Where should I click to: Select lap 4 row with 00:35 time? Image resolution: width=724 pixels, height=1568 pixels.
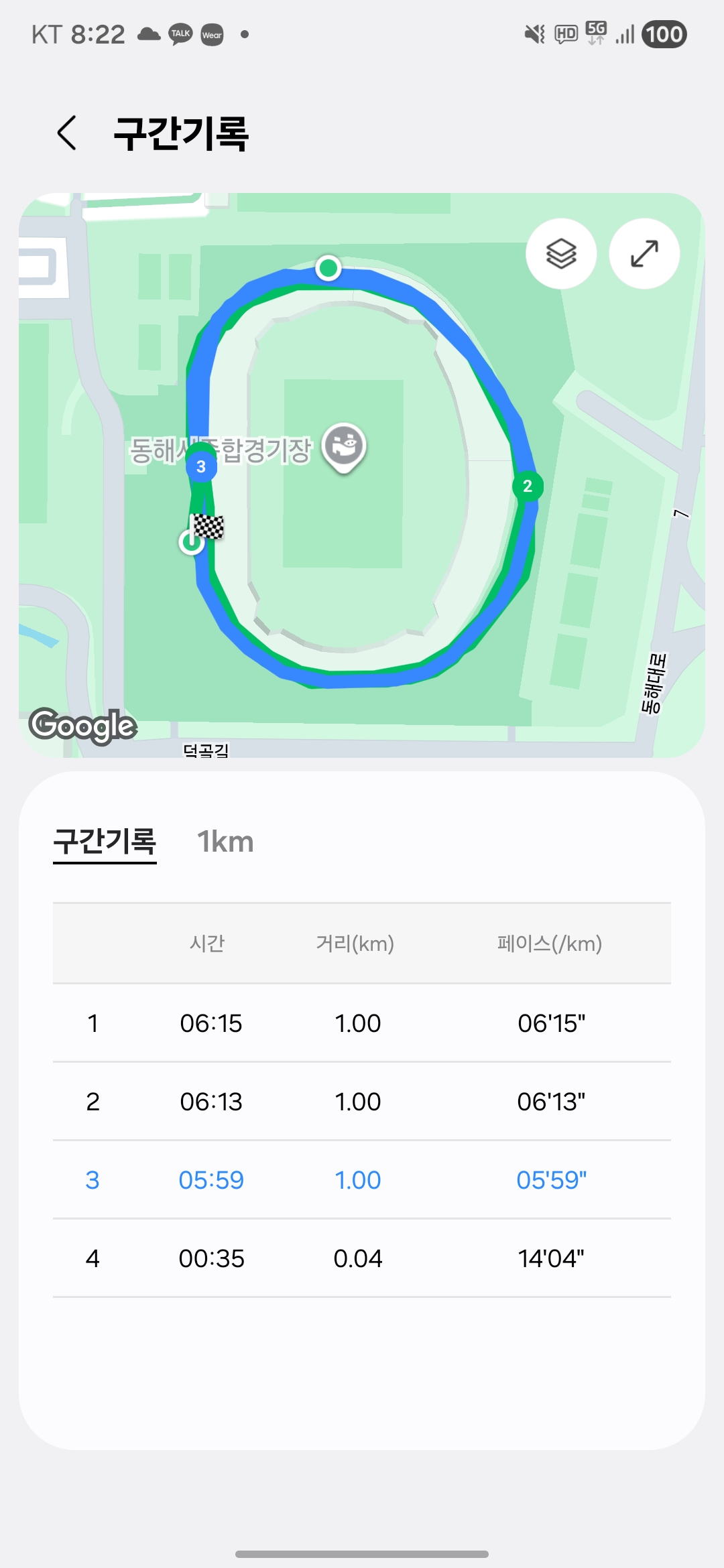pyautogui.click(x=362, y=1258)
